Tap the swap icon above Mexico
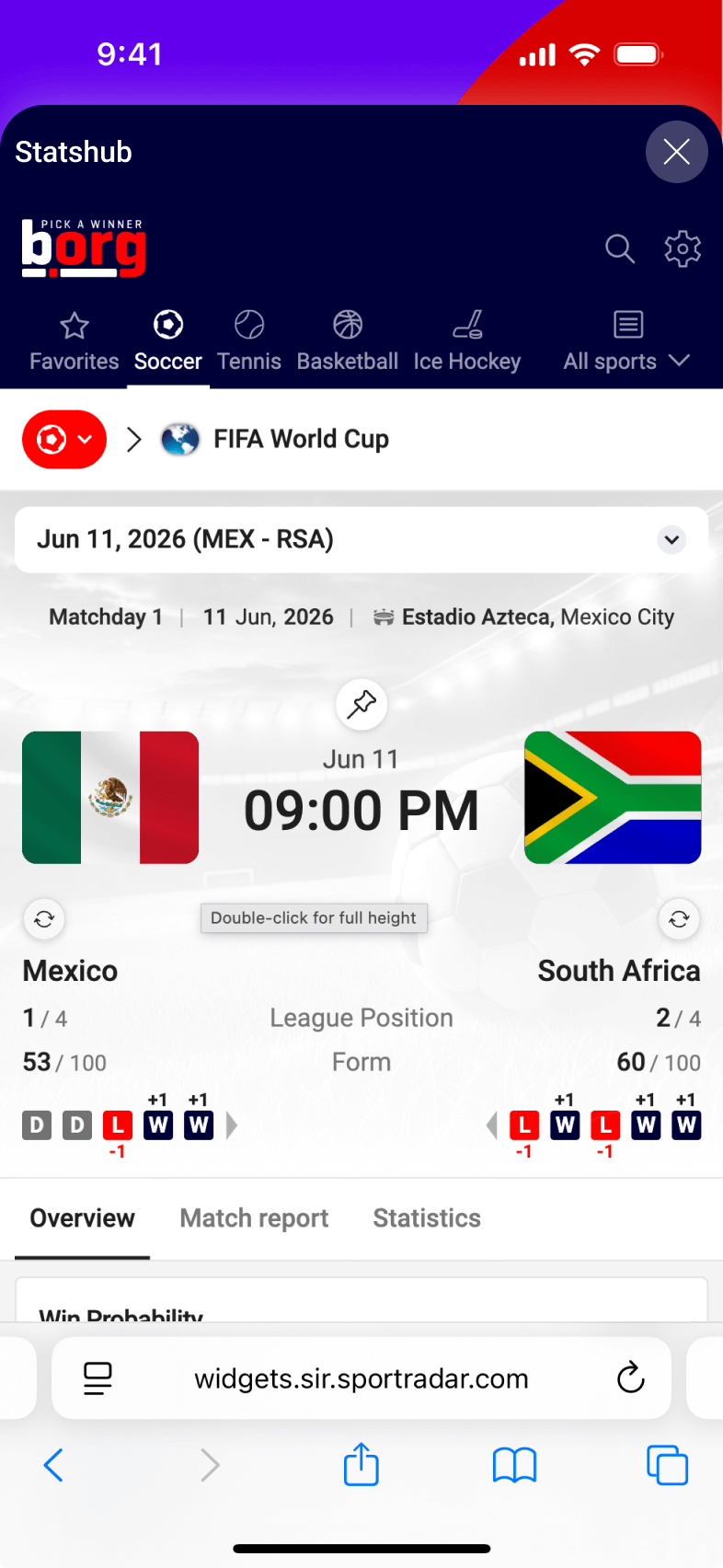Viewport: 723px width, 1568px height. pyautogui.click(x=44, y=918)
